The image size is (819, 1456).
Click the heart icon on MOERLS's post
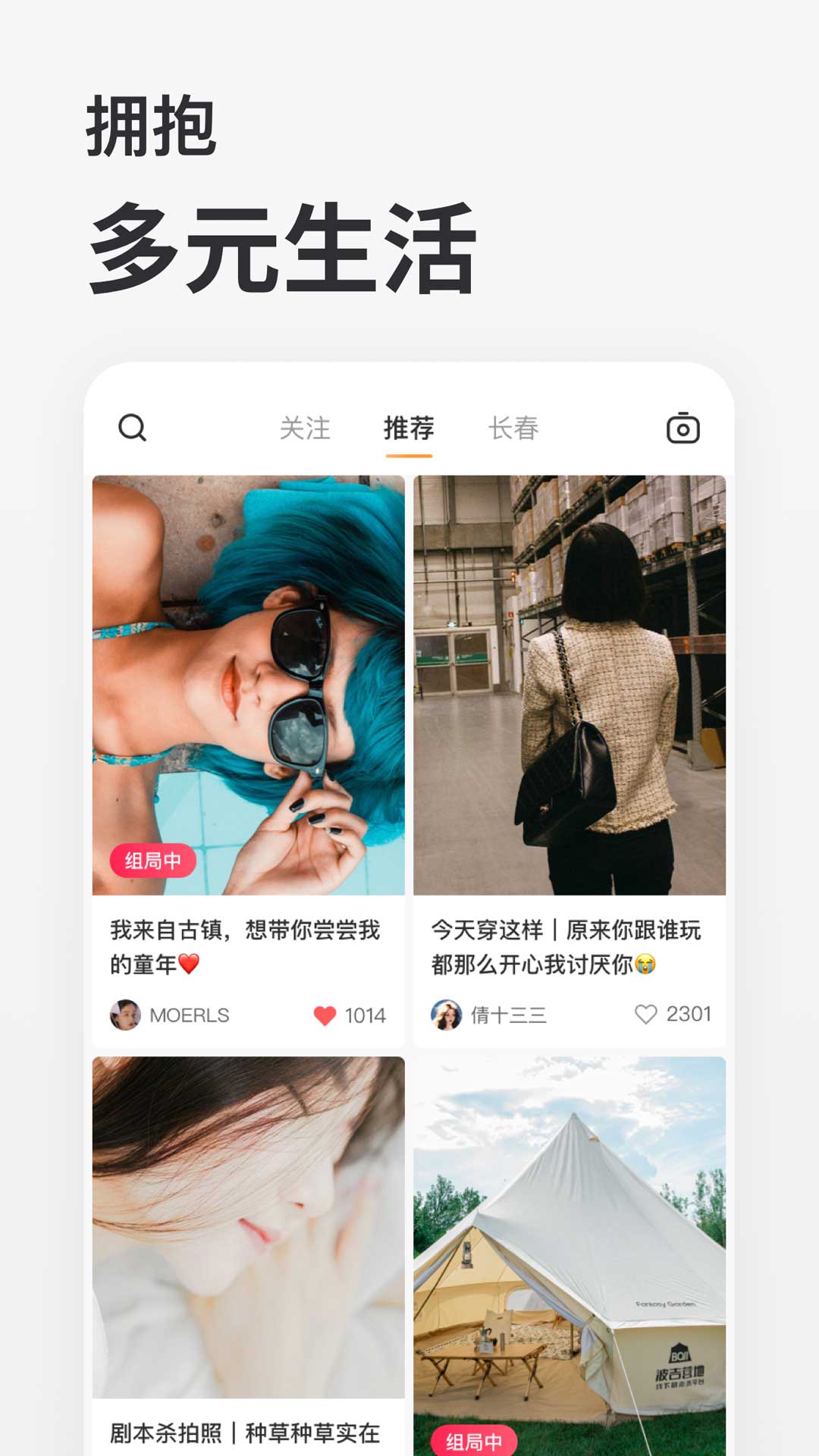(326, 1014)
